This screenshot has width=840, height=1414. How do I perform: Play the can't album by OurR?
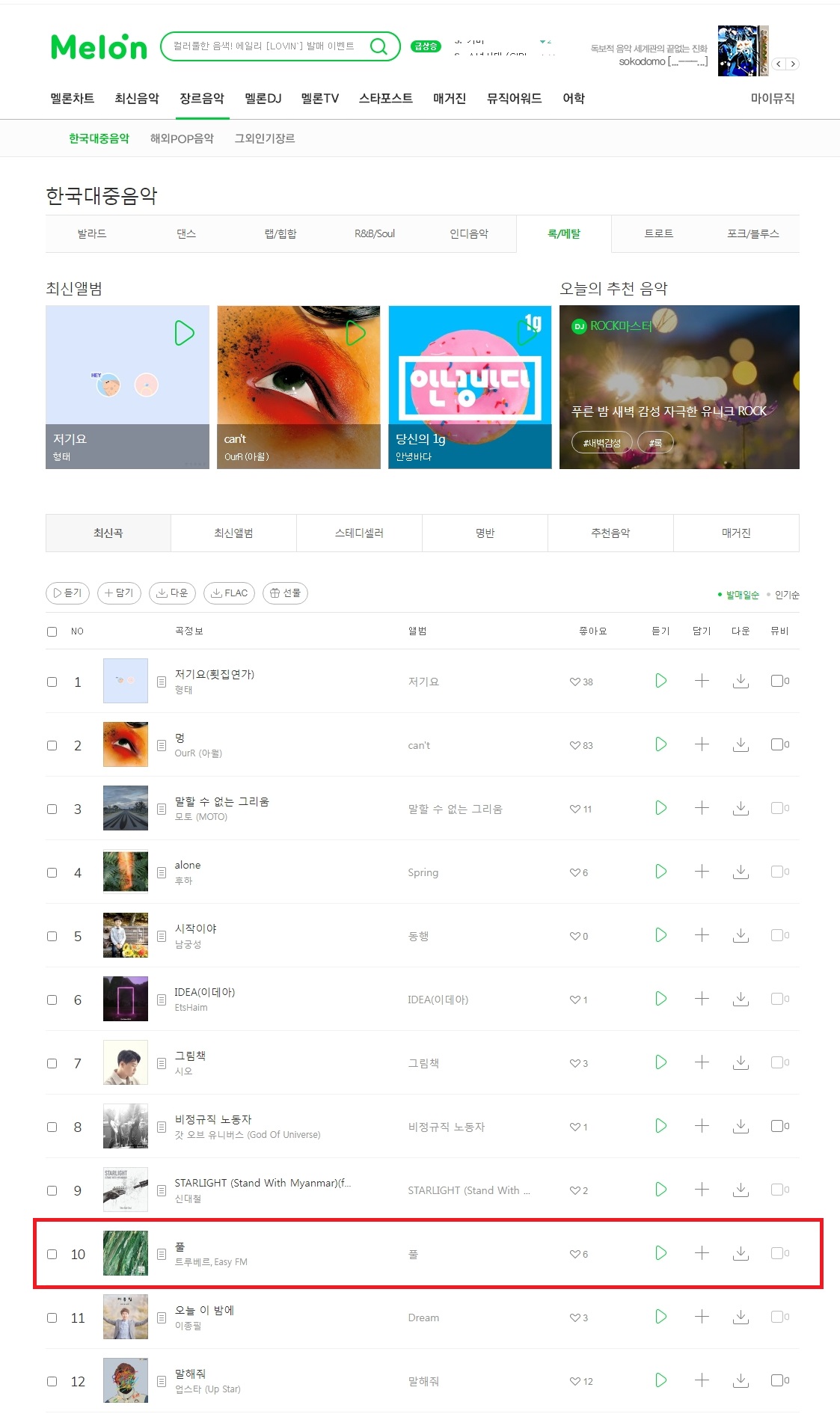tap(355, 333)
